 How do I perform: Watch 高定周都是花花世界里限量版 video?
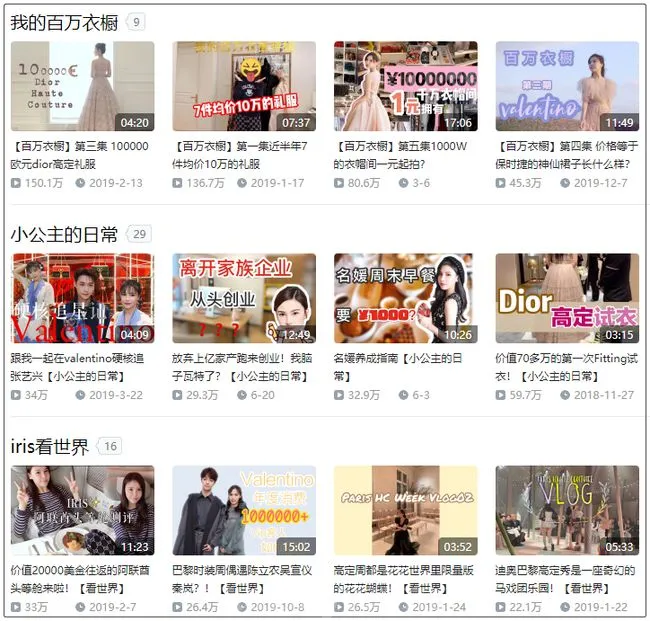405,511
